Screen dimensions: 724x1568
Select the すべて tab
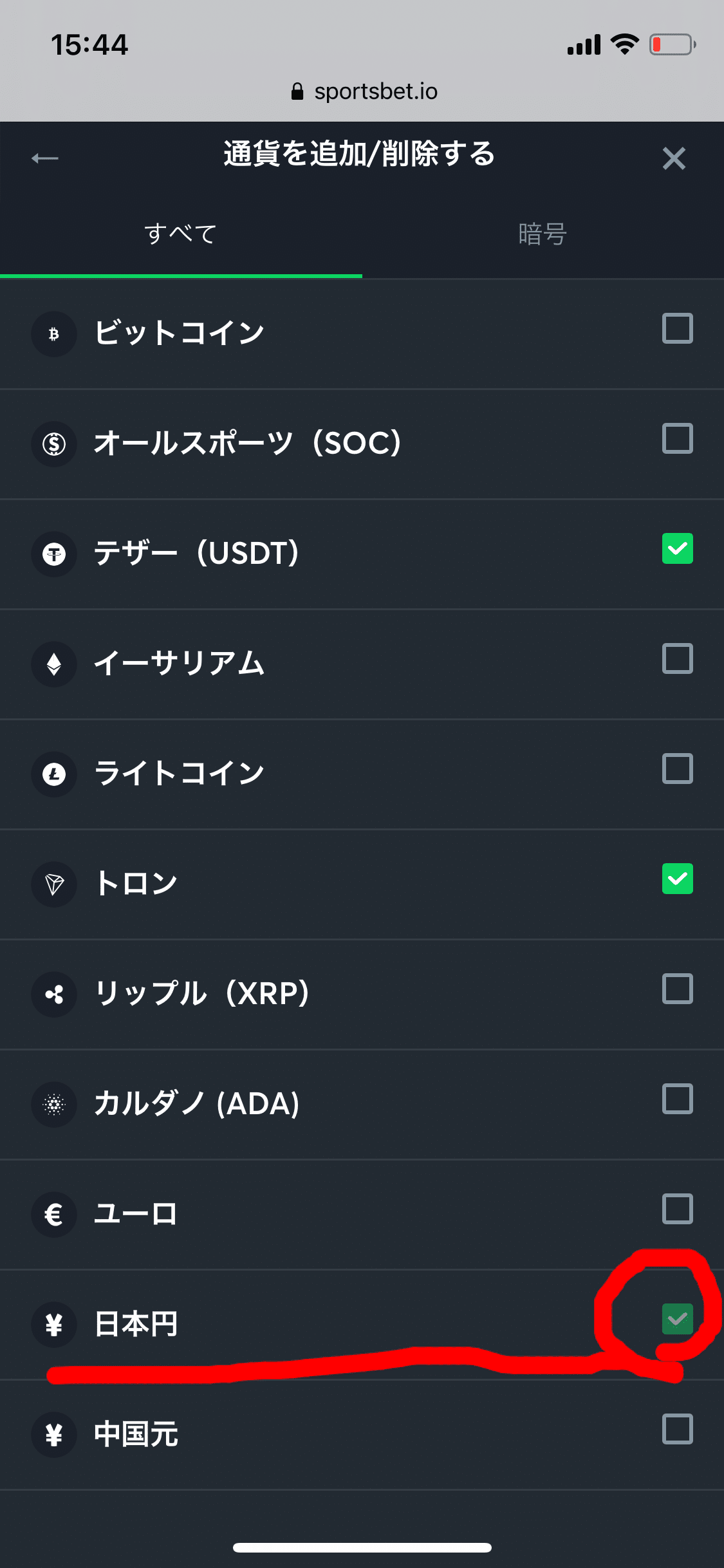coord(181,234)
